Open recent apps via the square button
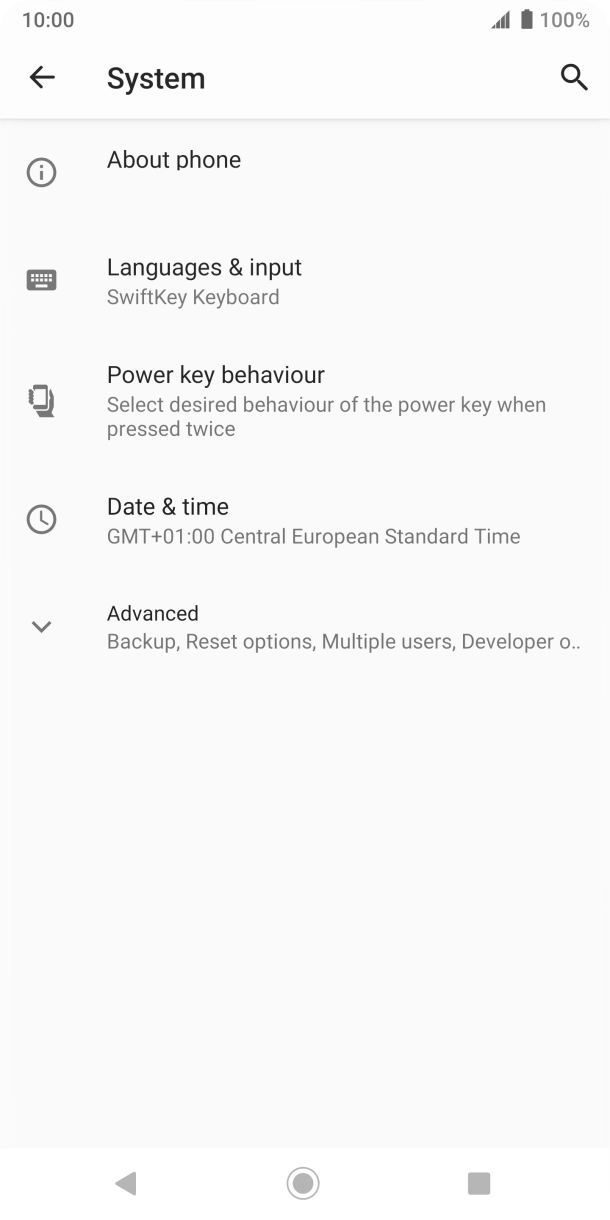The height and width of the screenshot is (1220, 610). tap(479, 1183)
